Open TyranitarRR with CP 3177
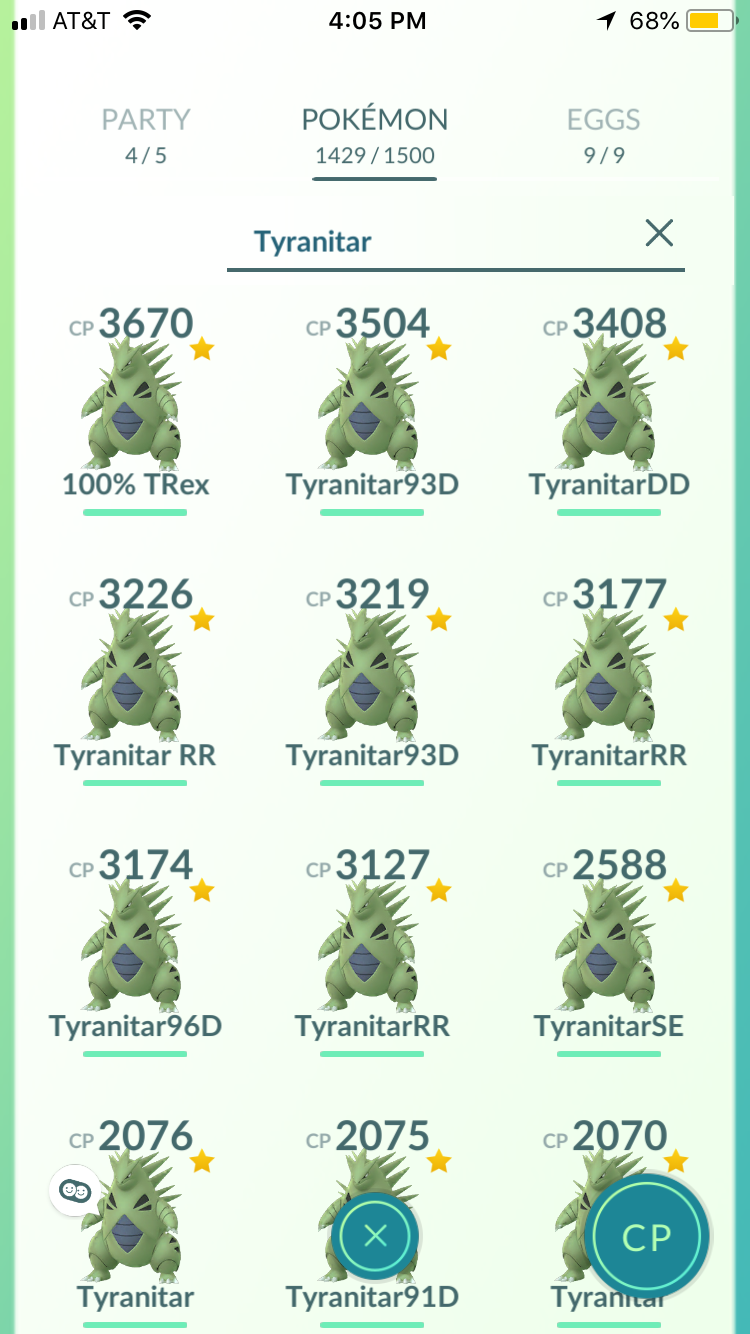The image size is (750, 1334). [609, 681]
